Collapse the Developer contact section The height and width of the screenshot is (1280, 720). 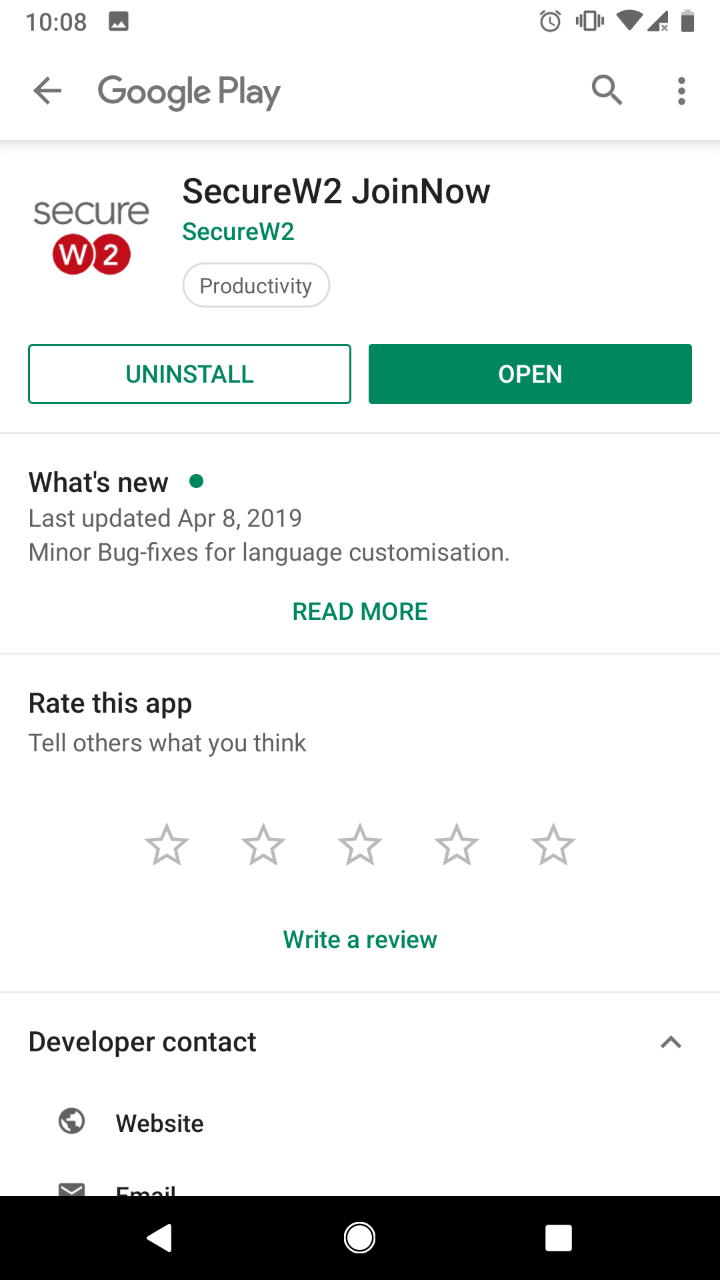[x=671, y=1042]
